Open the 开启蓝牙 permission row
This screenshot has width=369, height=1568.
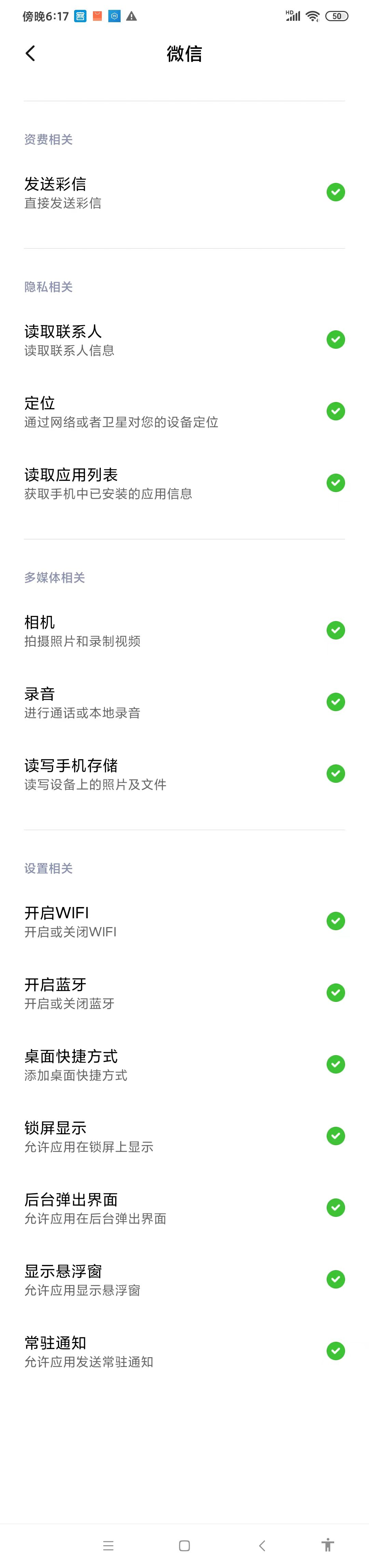[184, 993]
